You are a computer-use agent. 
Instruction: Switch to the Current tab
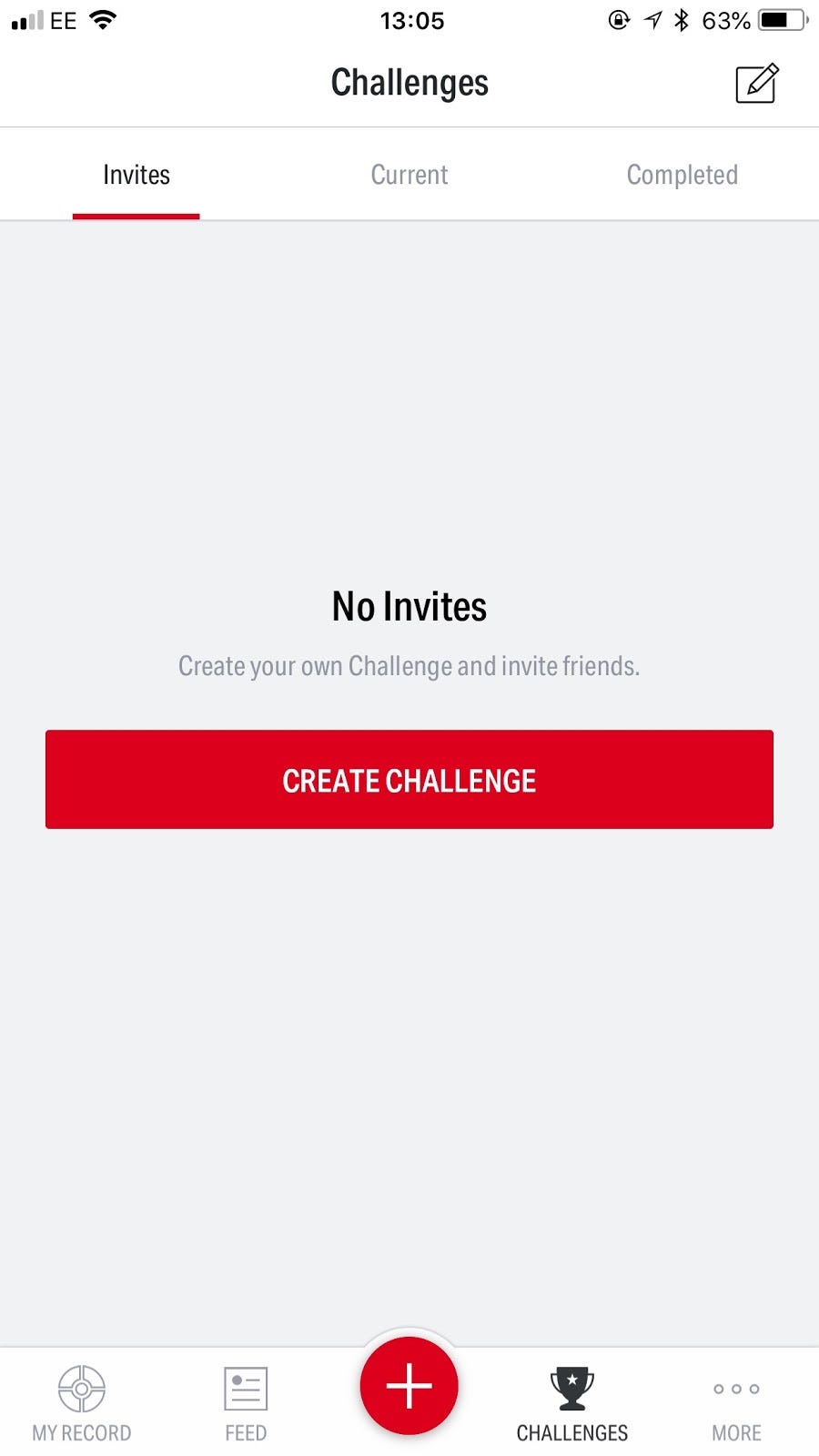pos(409,175)
